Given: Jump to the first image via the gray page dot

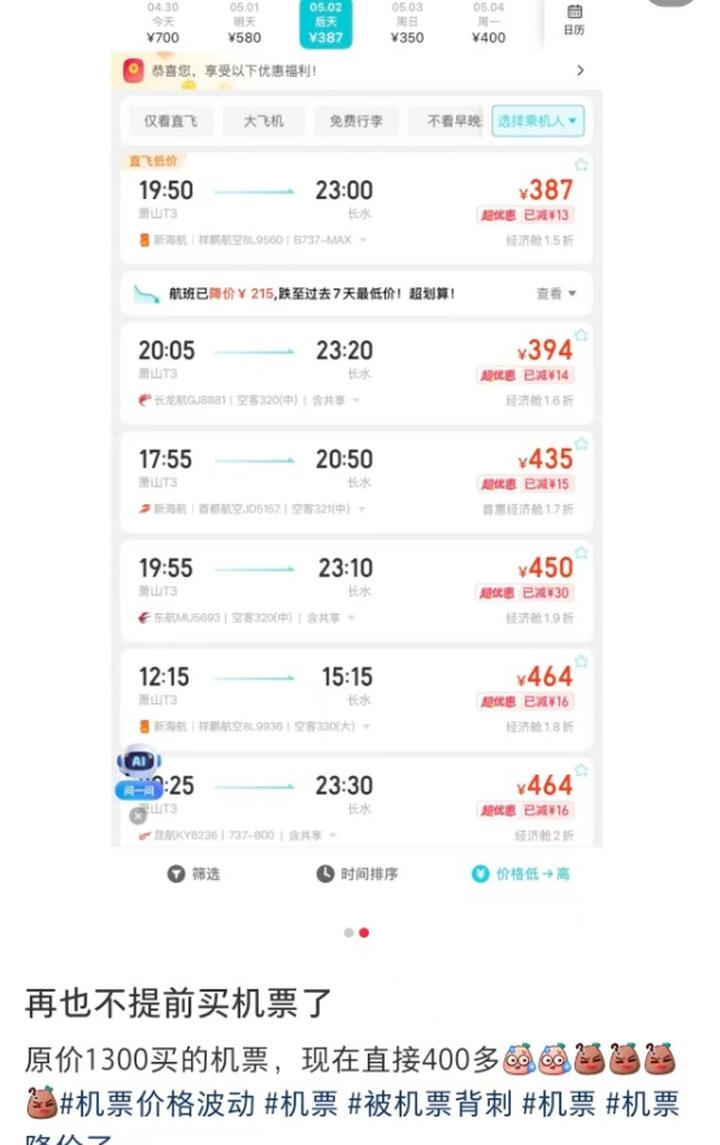Looking at the screenshot, I should click(x=348, y=933).
